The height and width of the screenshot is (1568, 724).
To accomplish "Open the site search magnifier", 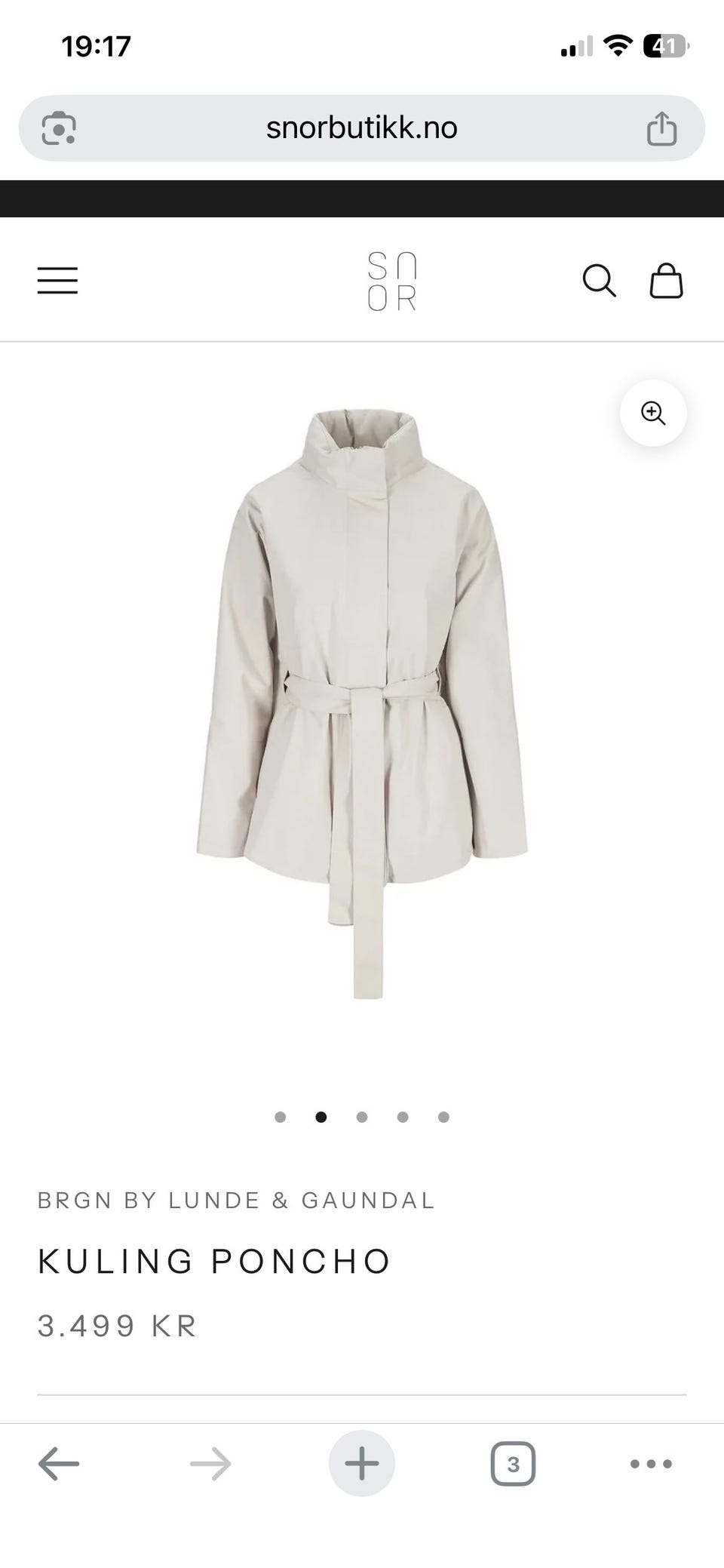I will (x=600, y=281).
